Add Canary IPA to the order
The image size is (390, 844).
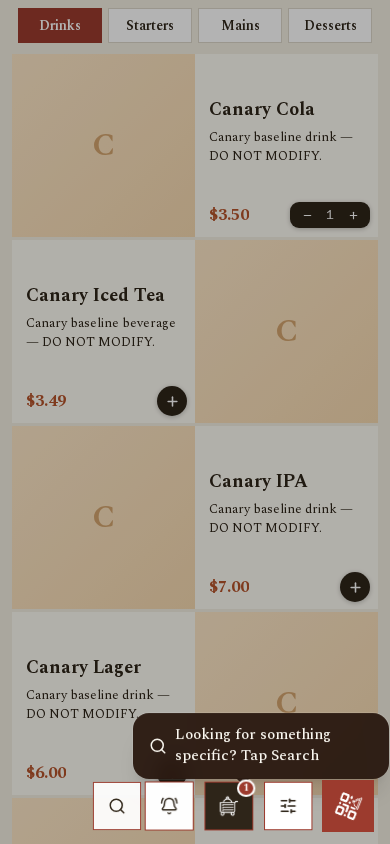coord(355,587)
